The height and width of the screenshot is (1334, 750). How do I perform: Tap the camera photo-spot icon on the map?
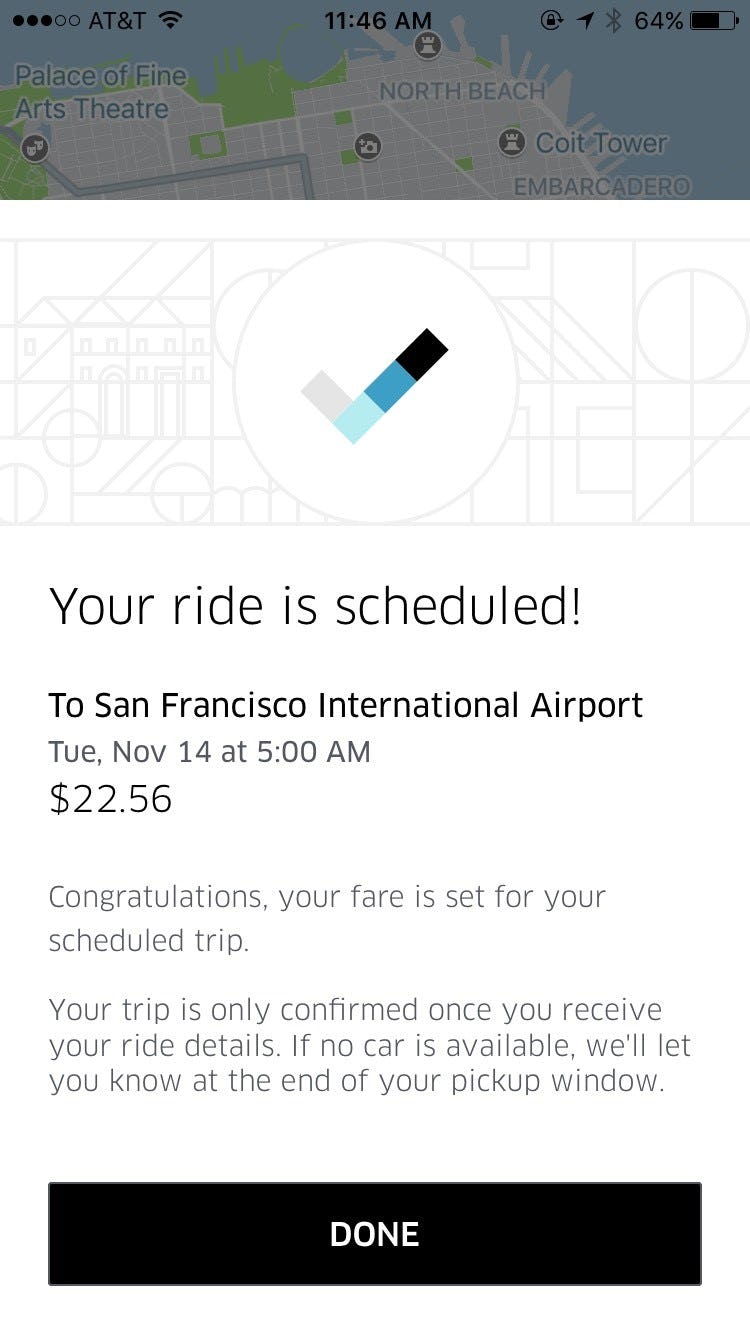369,146
